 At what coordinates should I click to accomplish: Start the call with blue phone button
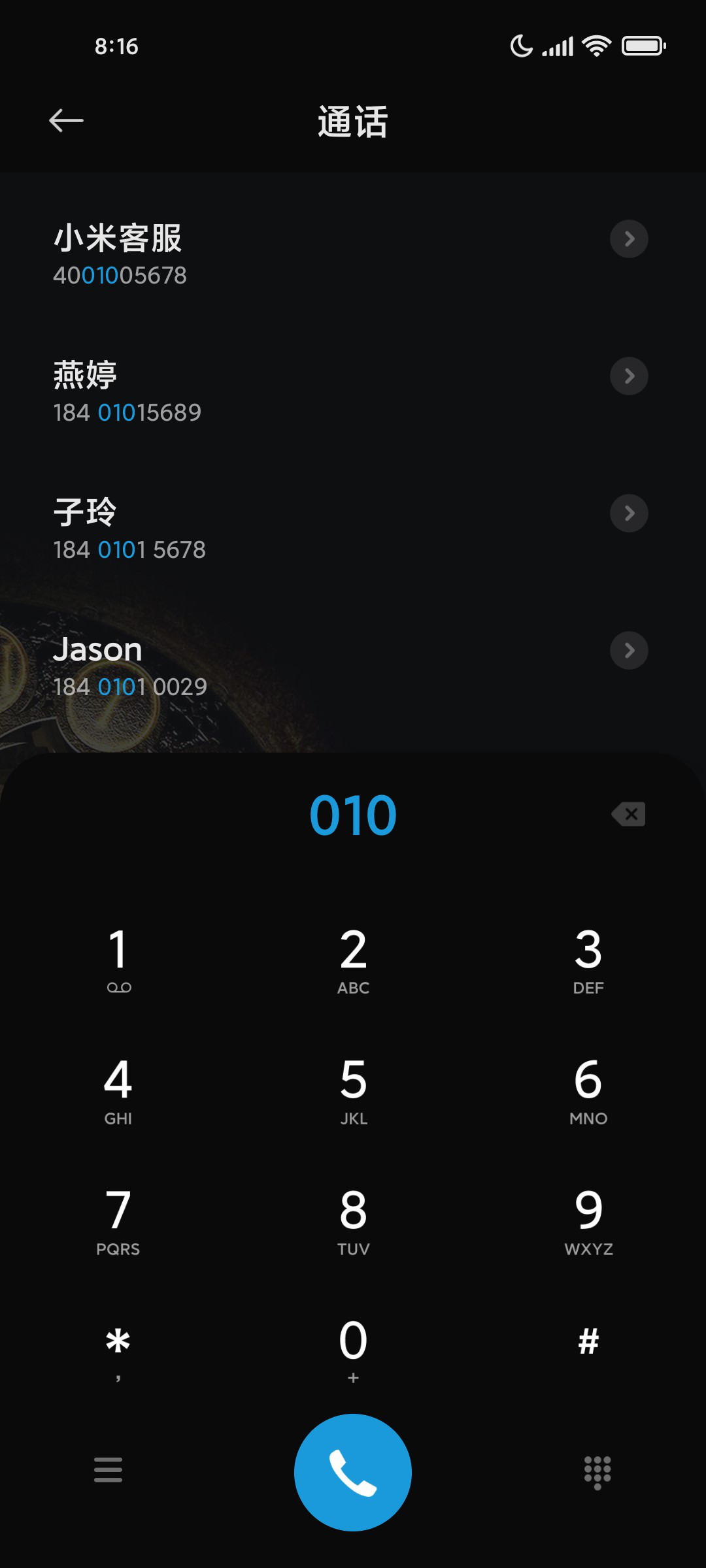tap(353, 1473)
